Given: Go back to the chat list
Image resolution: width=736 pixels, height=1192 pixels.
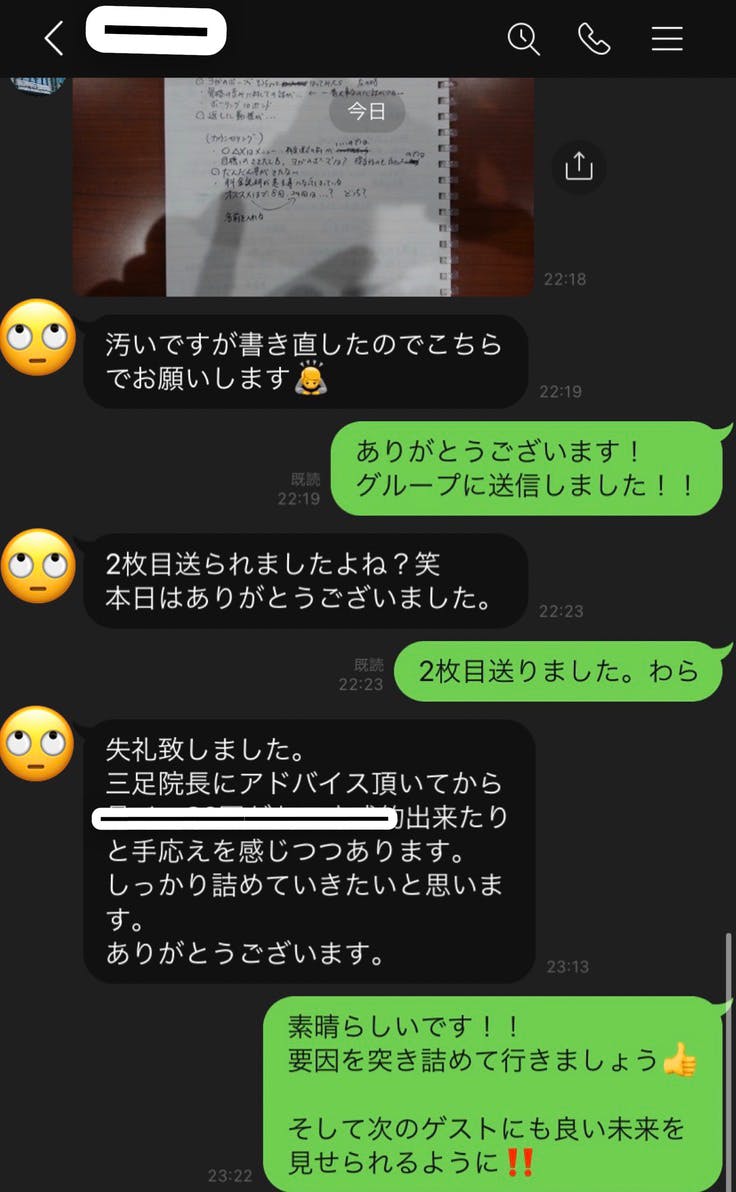Looking at the screenshot, I should coord(54,39).
